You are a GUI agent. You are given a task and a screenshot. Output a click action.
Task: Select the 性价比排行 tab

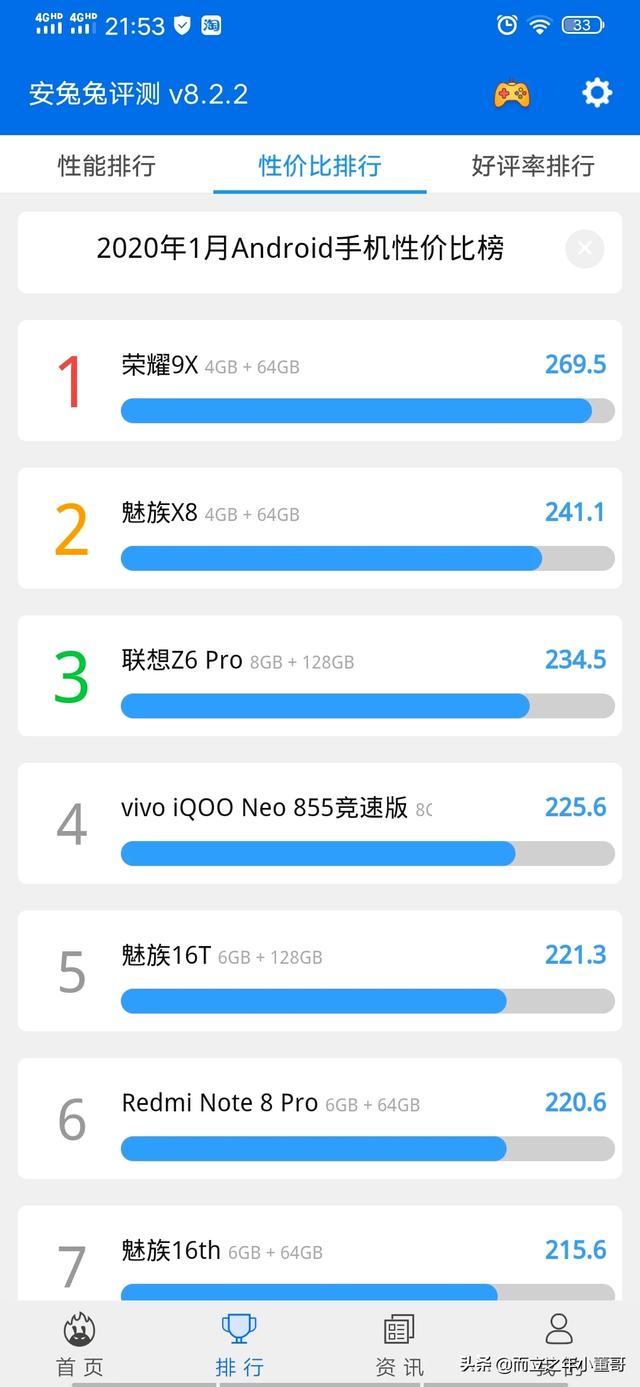[x=320, y=165]
